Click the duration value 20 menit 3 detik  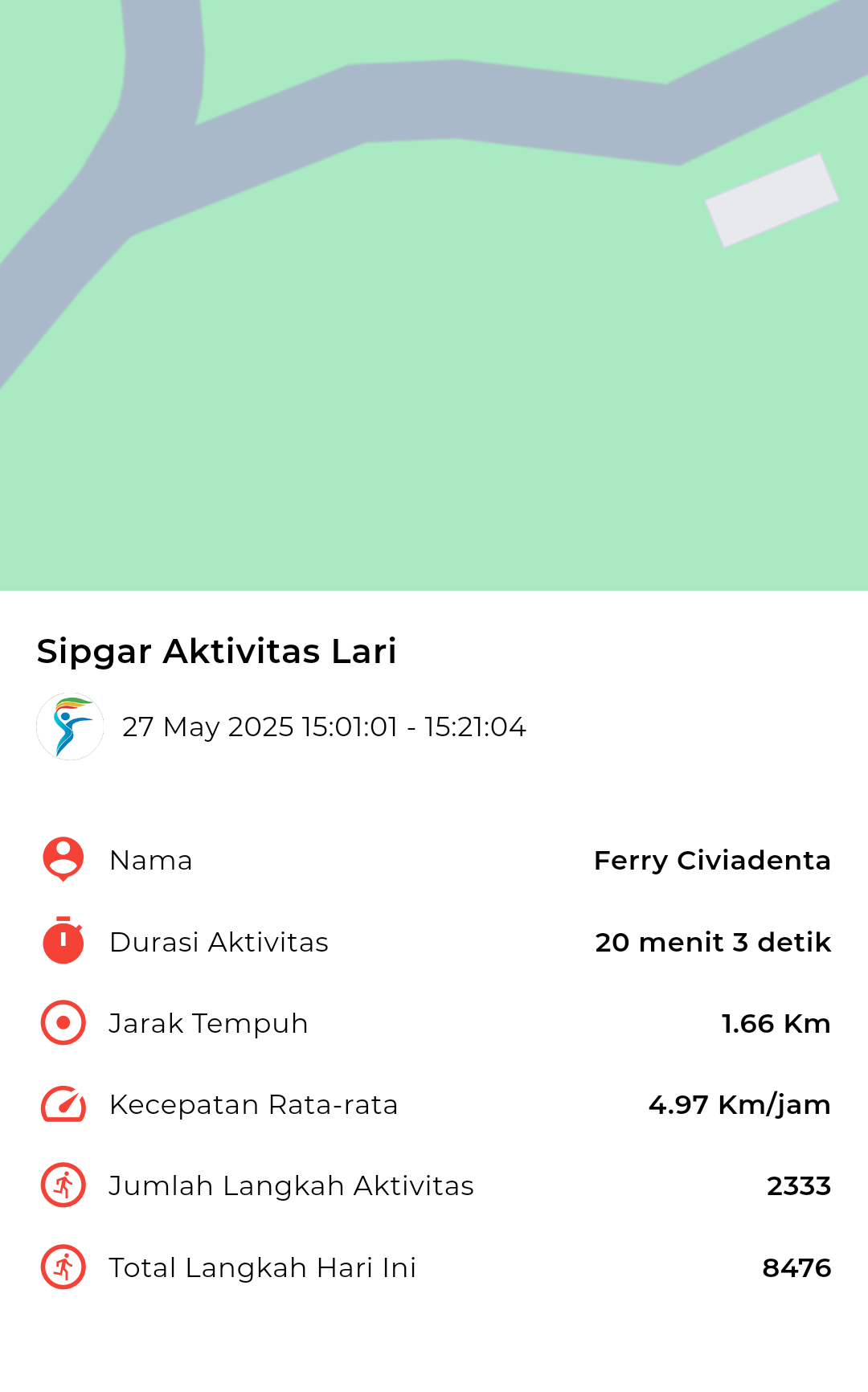click(x=711, y=941)
